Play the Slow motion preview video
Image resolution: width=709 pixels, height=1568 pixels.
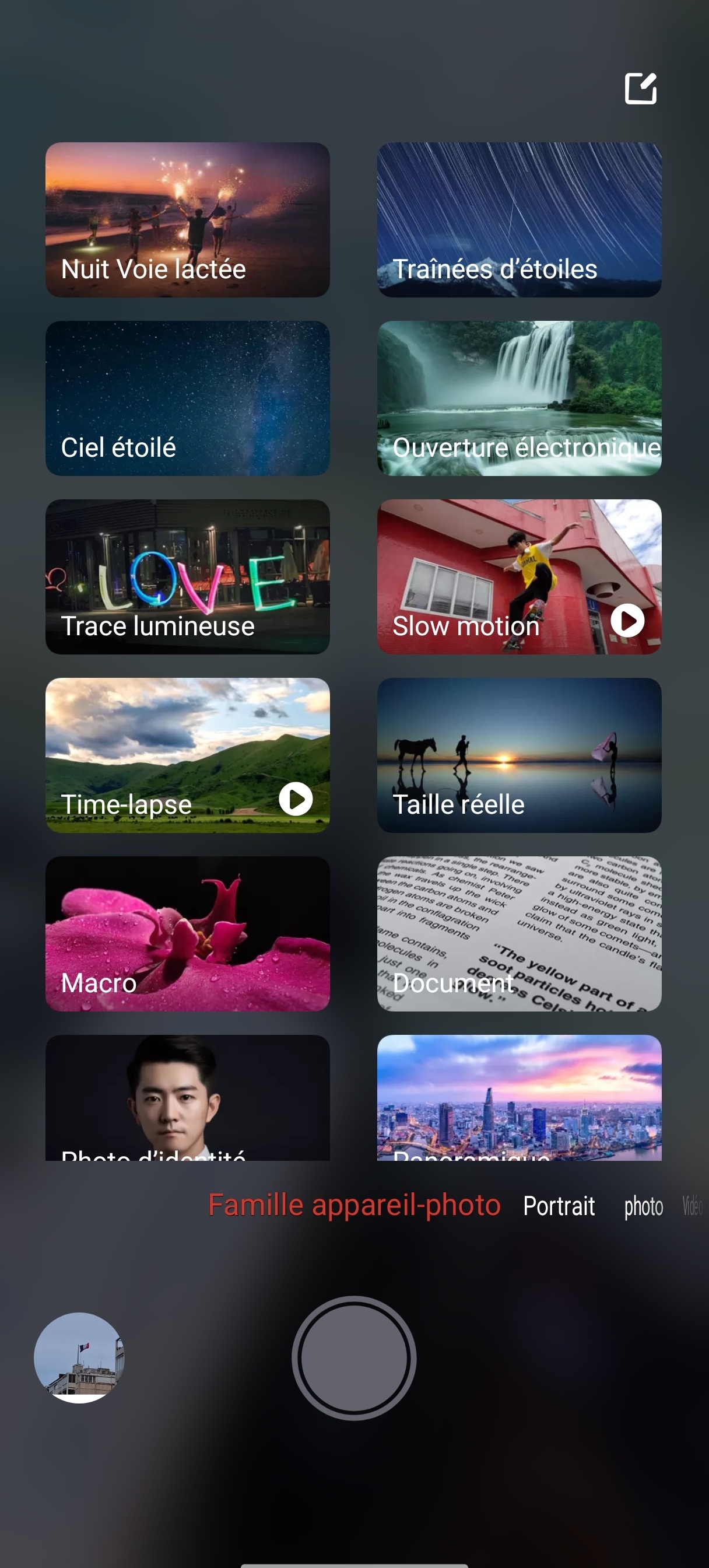[x=627, y=620]
